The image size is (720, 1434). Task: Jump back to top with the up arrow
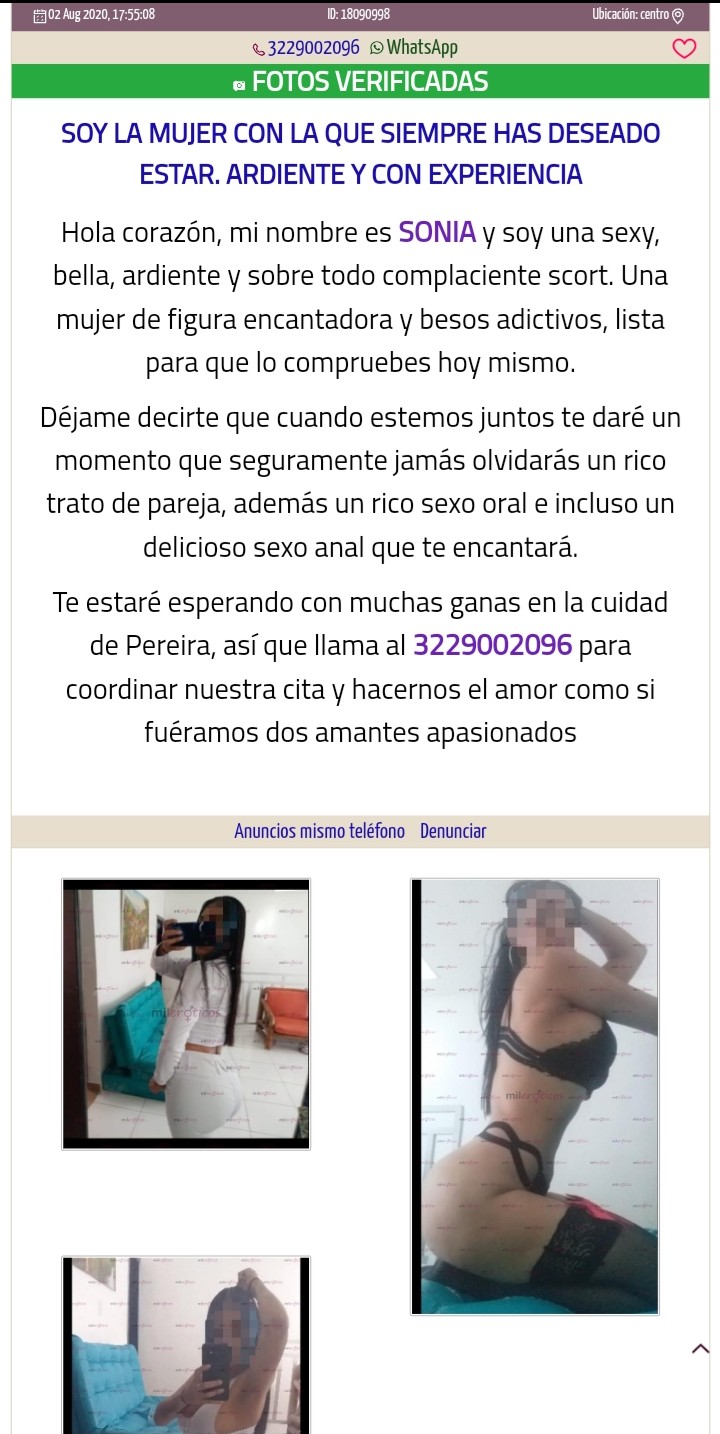click(700, 1349)
